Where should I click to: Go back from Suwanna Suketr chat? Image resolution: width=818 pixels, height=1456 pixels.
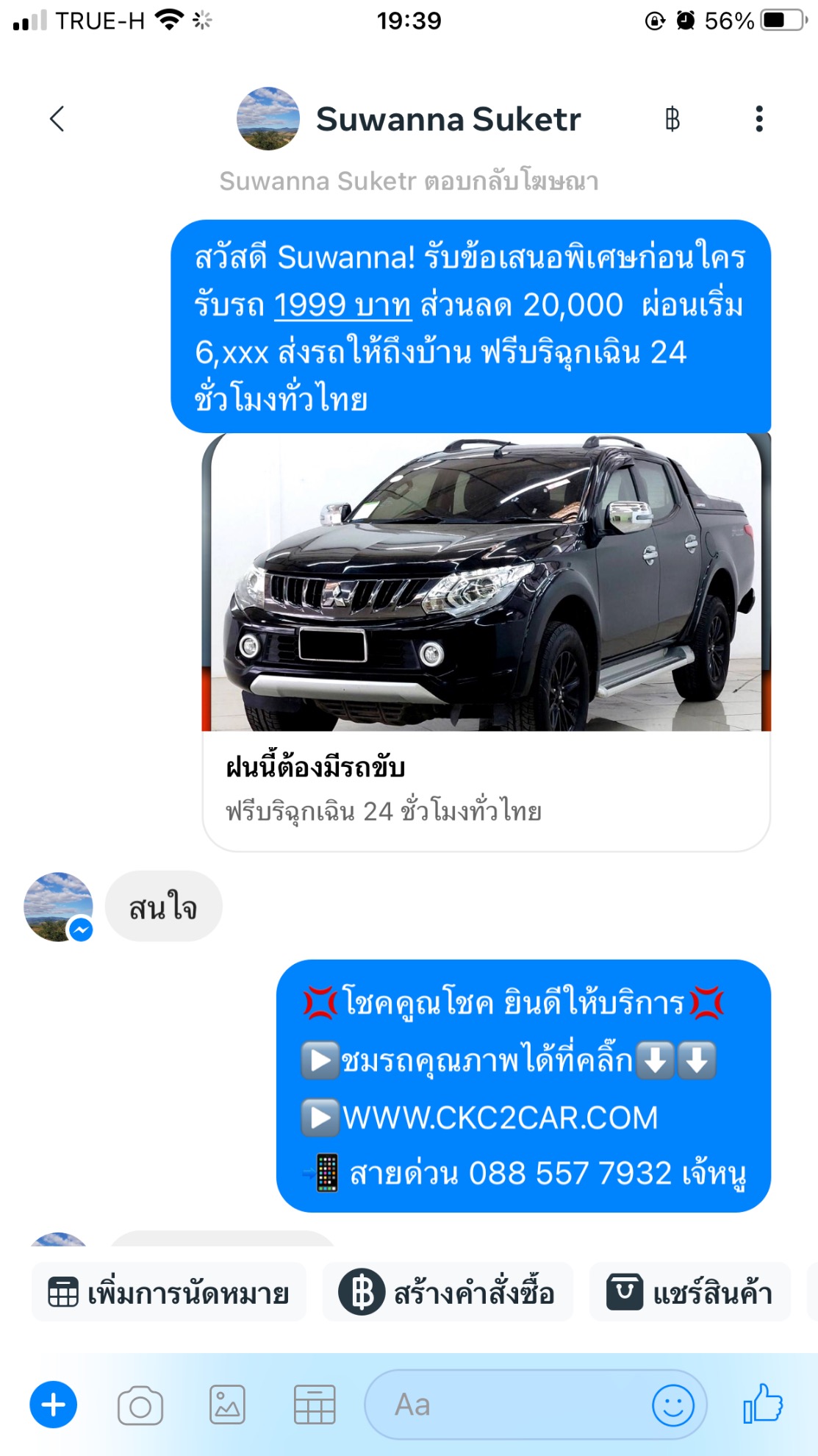[x=57, y=118]
